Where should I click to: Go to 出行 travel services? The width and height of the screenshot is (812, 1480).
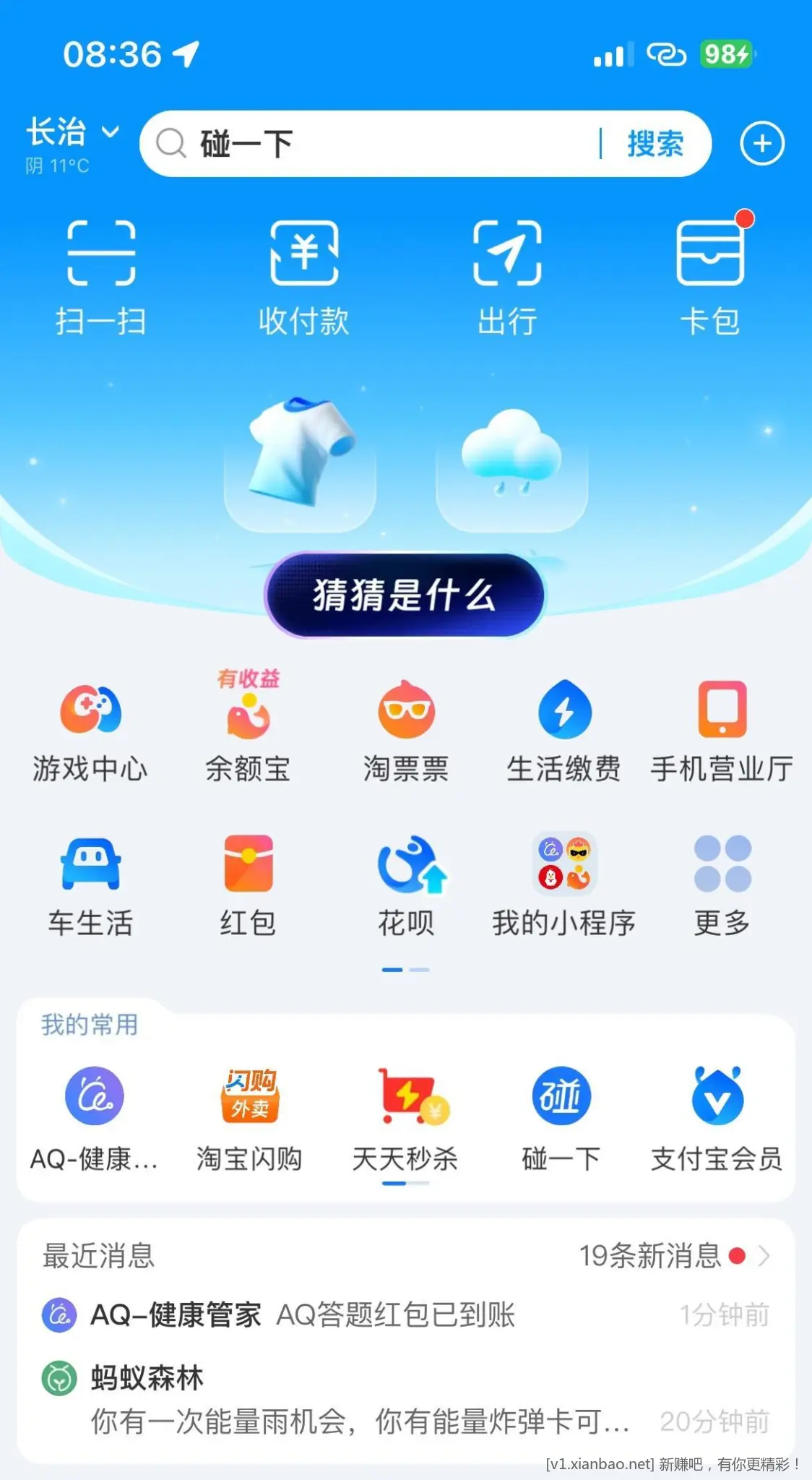(x=507, y=276)
